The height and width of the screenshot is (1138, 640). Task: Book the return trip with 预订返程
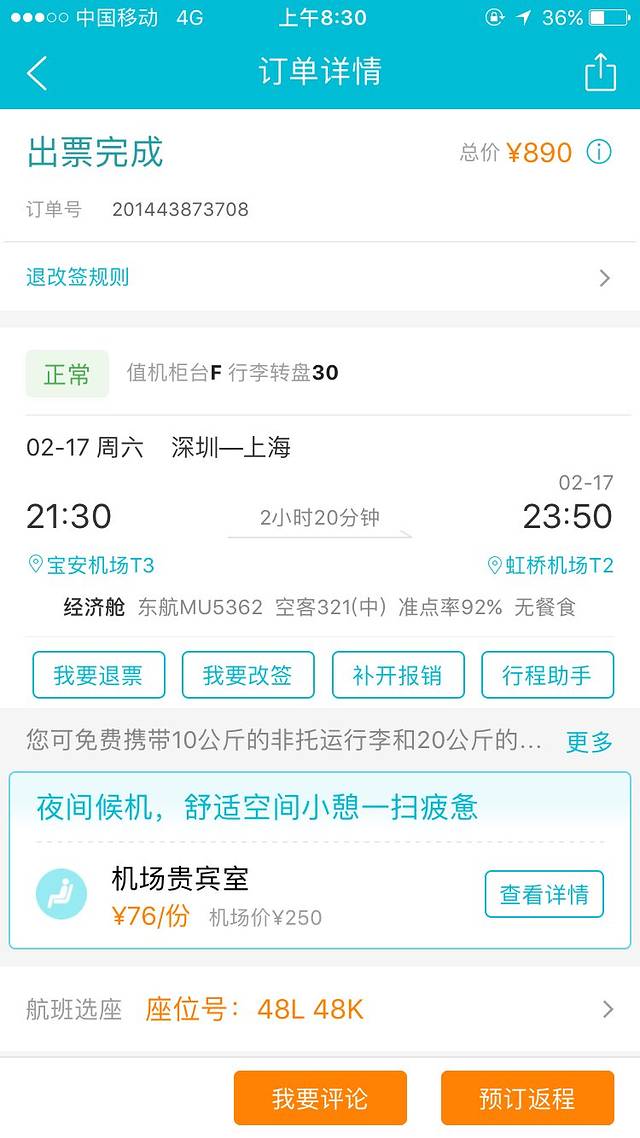click(x=528, y=1098)
